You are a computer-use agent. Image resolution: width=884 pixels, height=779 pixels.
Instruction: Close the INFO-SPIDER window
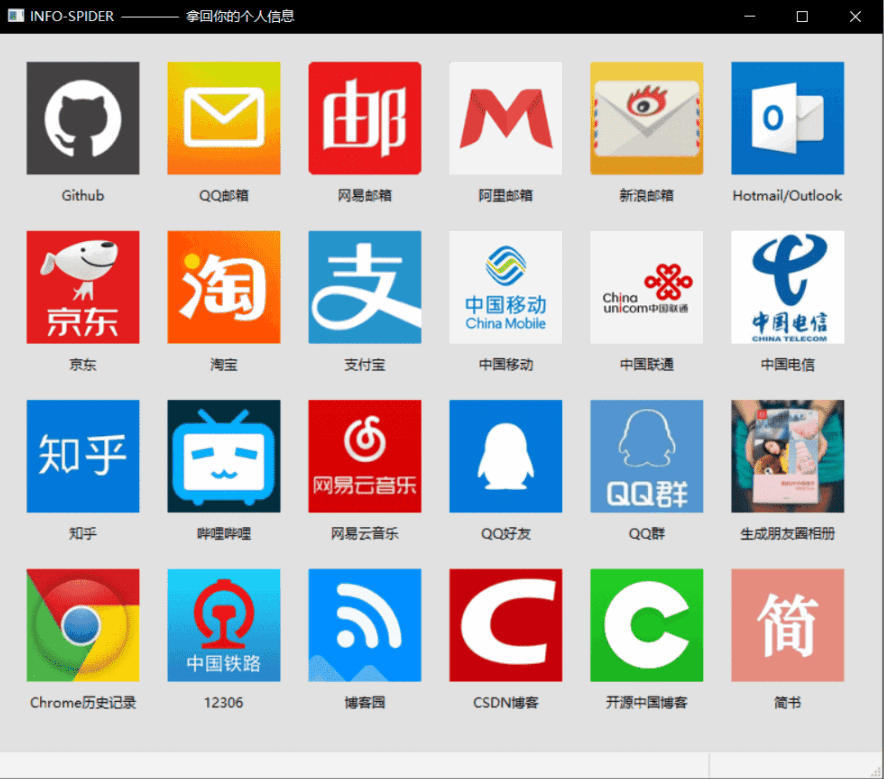coord(855,16)
